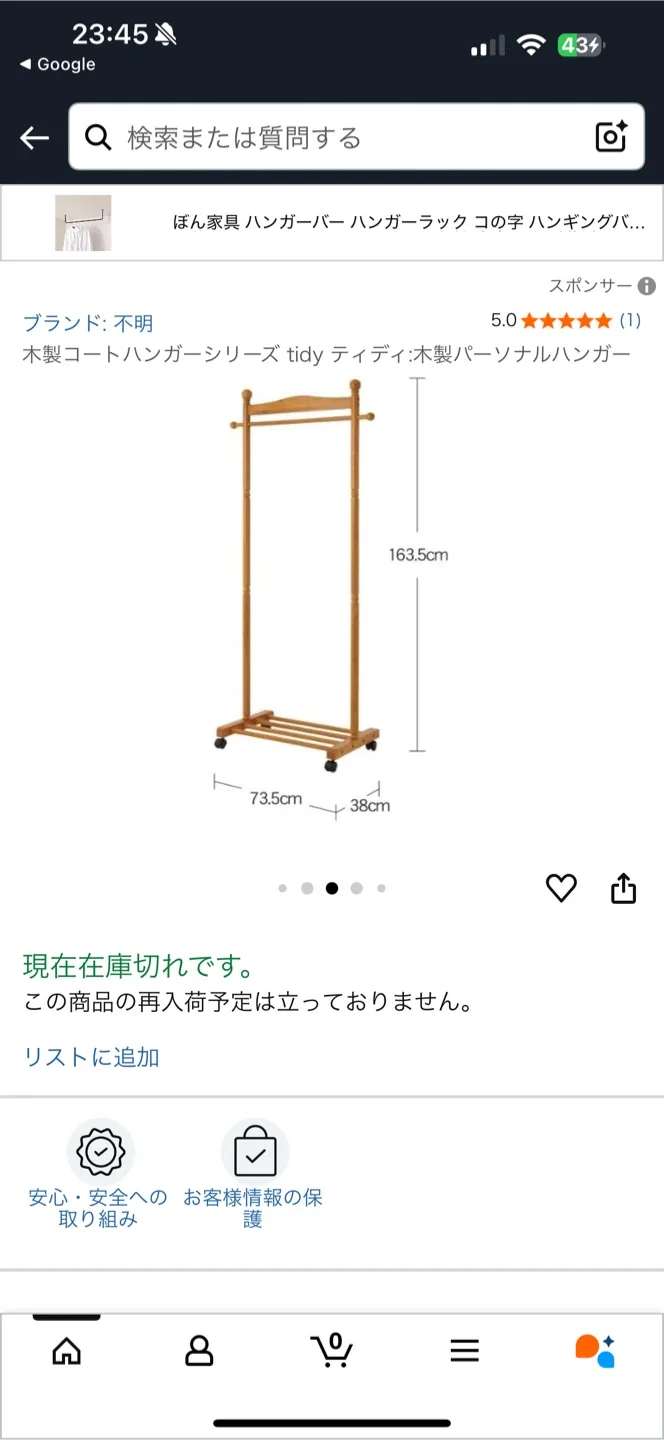Open the ブランド: 不明 brand link
This screenshot has height=1440, width=664.
coord(88,323)
